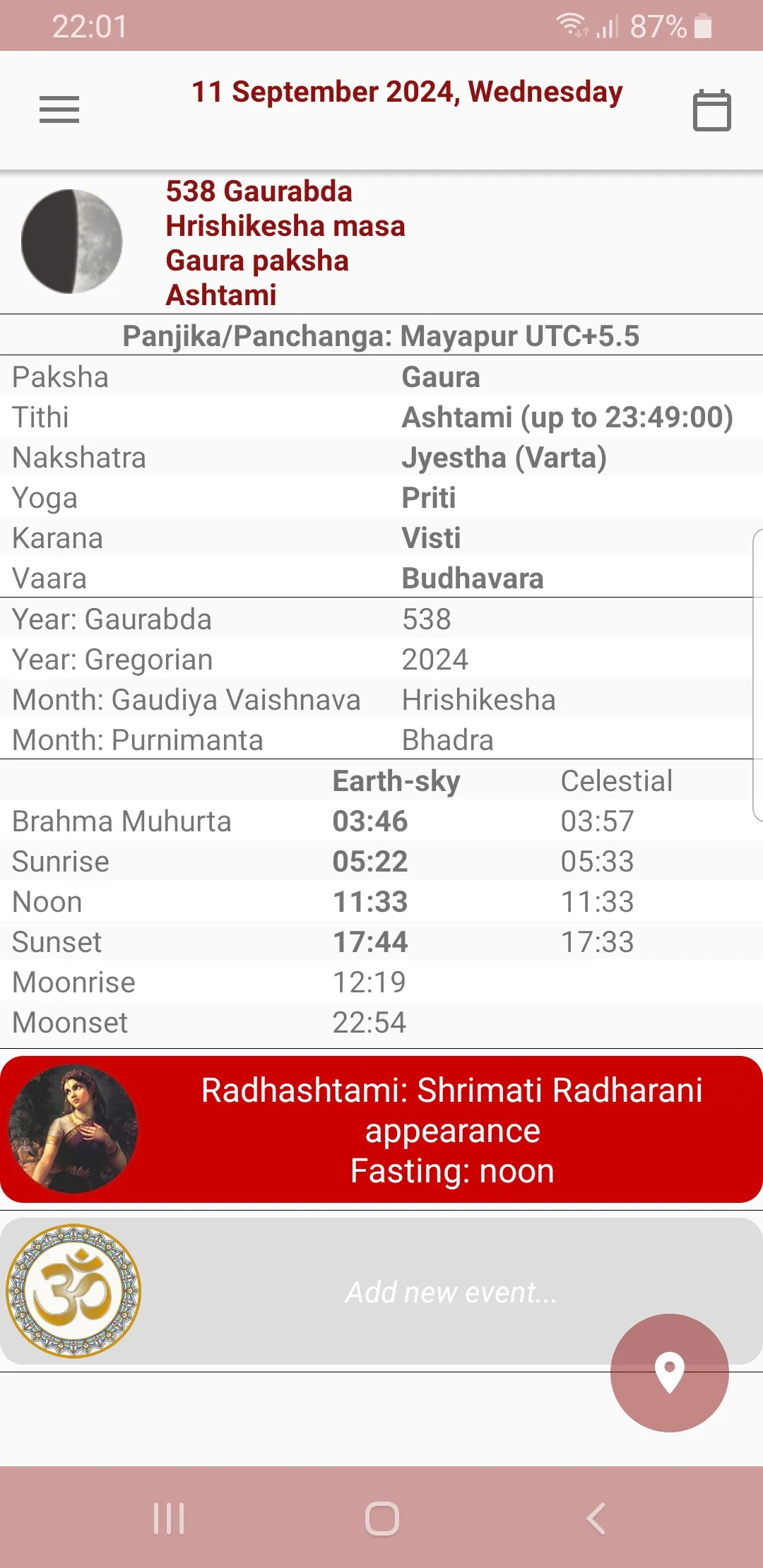Select the Earth-sky column header
Viewport: 763px width, 1568px height.
click(x=396, y=780)
